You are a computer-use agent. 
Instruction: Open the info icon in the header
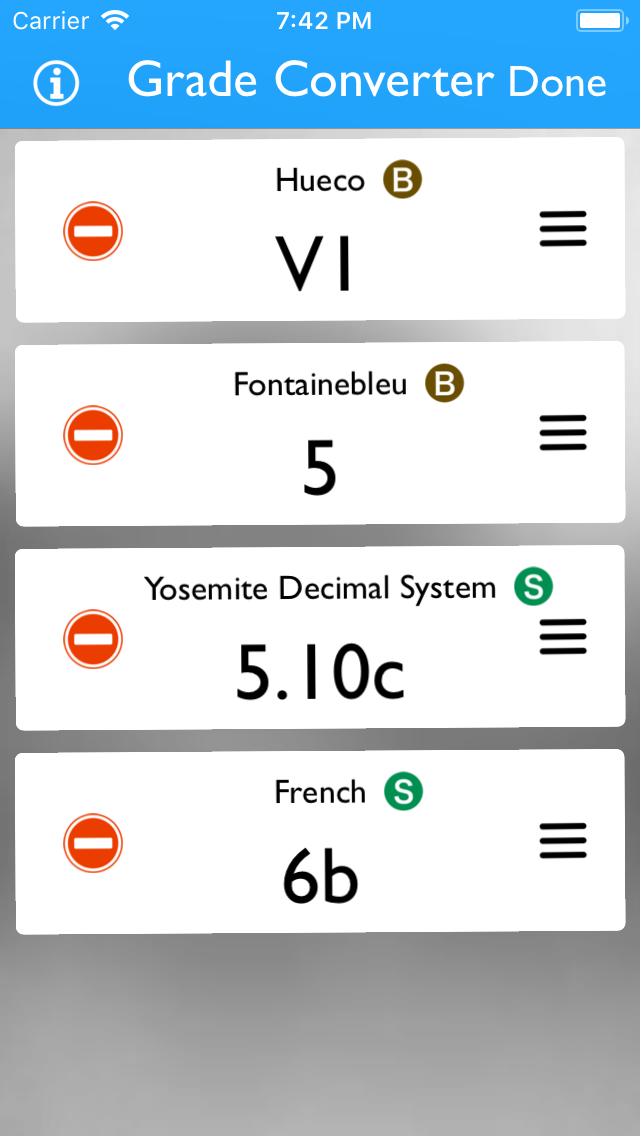pos(56,83)
